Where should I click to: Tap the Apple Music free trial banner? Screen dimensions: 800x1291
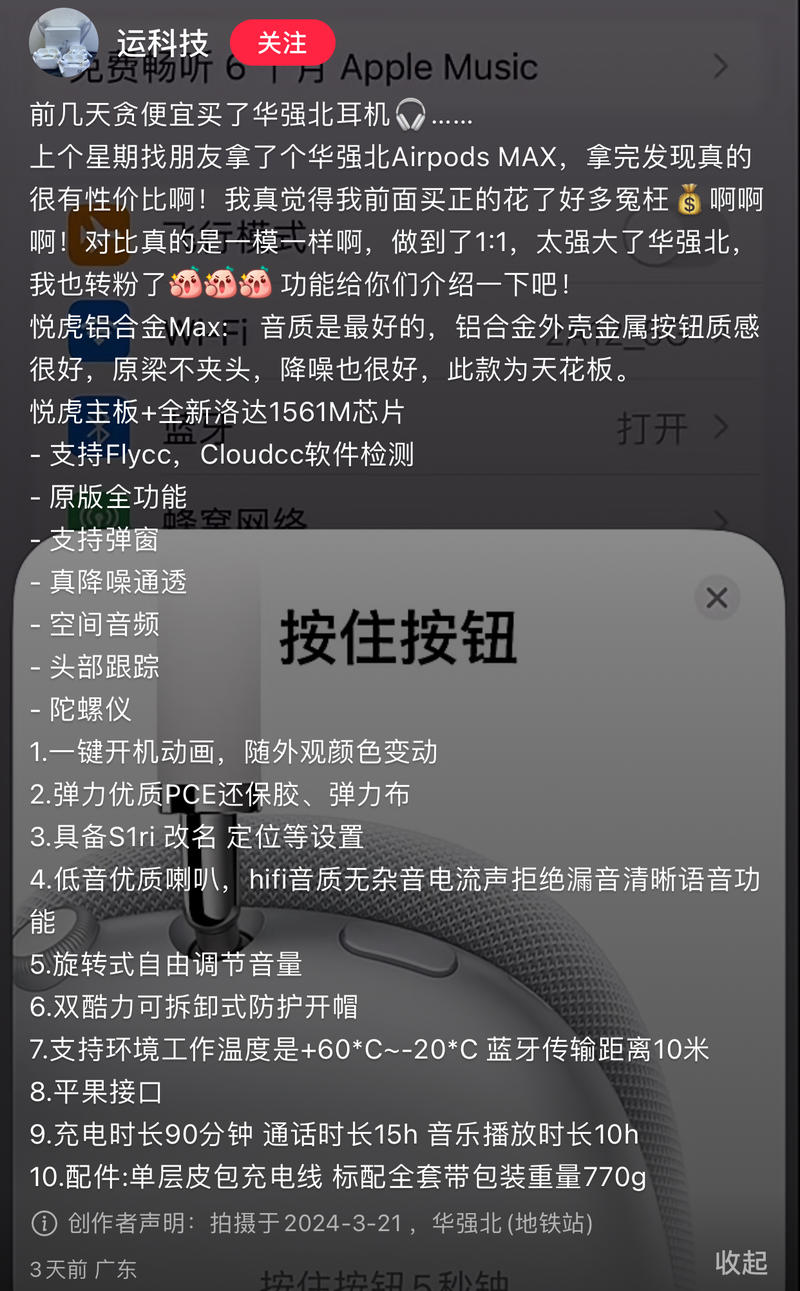pyautogui.click(x=400, y=68)
